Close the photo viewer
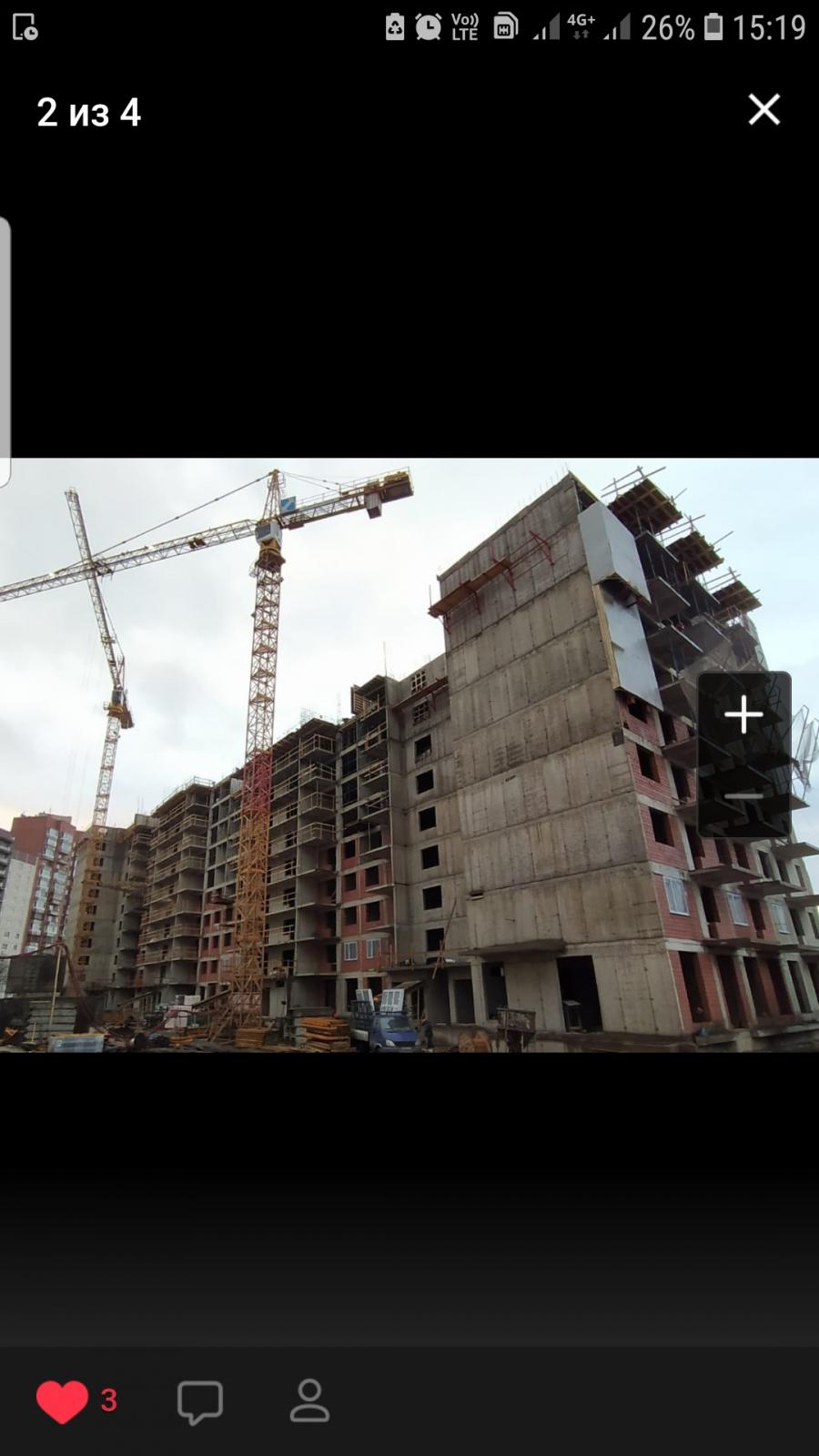This screenshot has width=819, height=1456. (x=763, y=110)
